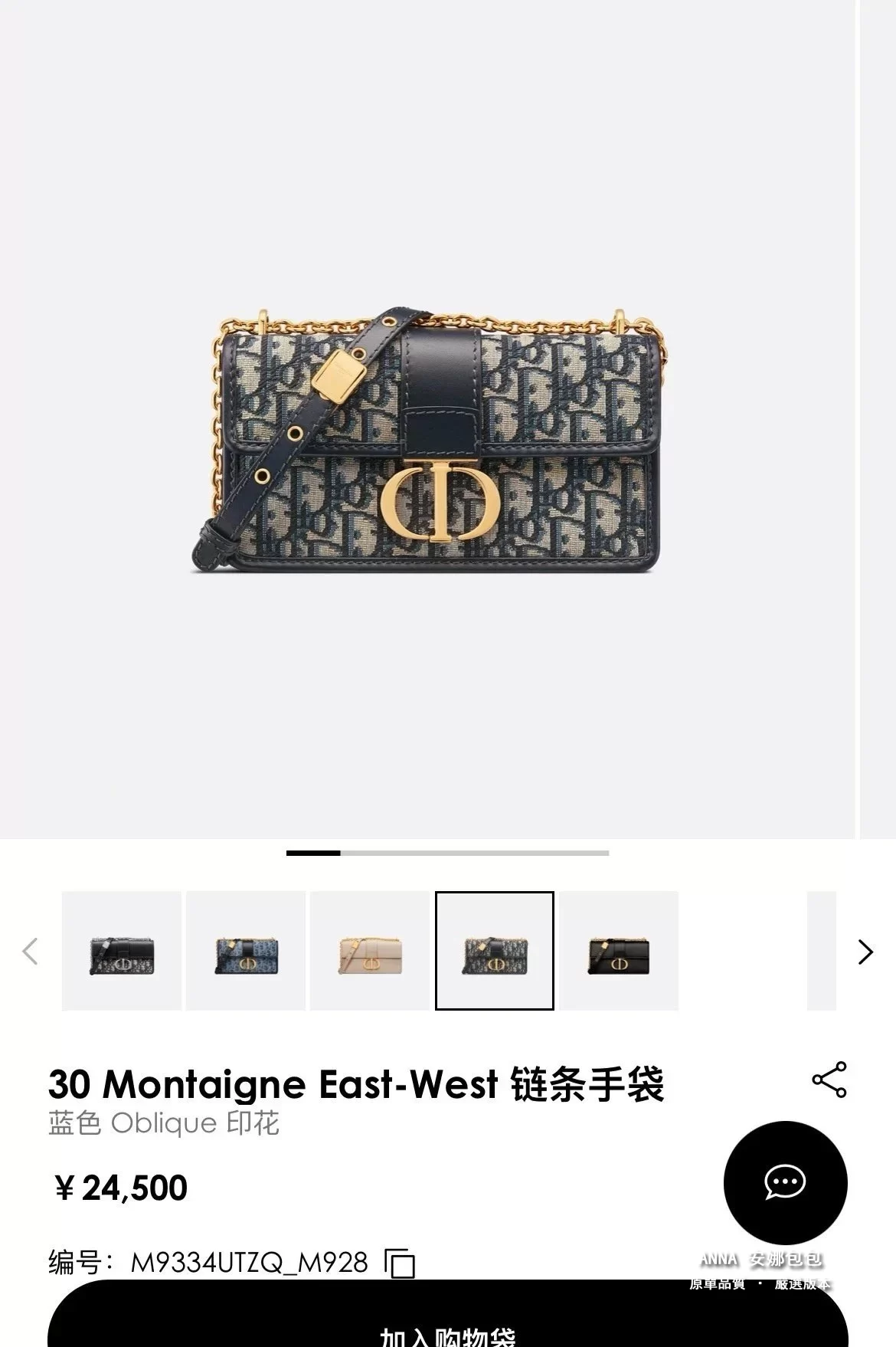Show previous color variants arrow
Screen dimensions: 896x1347
[31, 952]
